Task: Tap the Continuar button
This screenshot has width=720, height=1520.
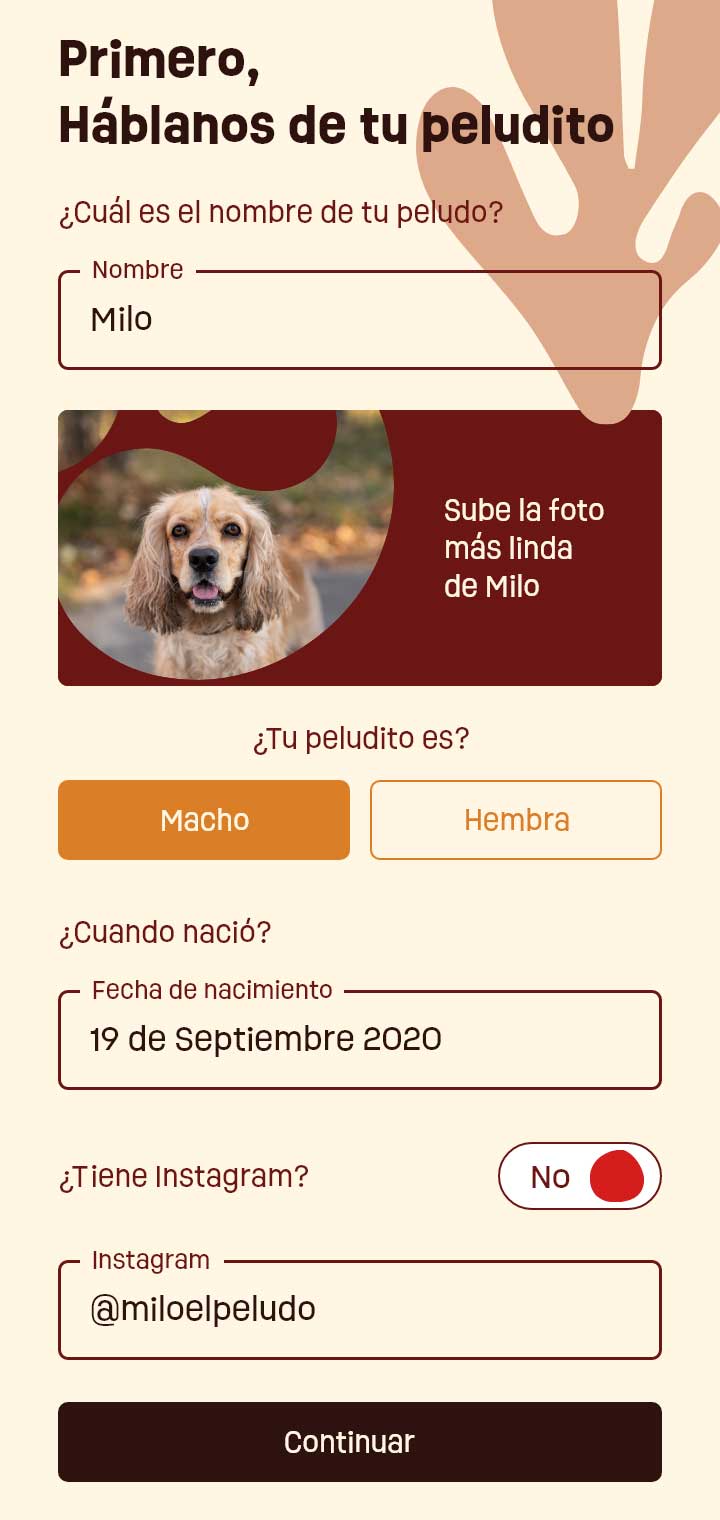Action: click(360, 1442)
